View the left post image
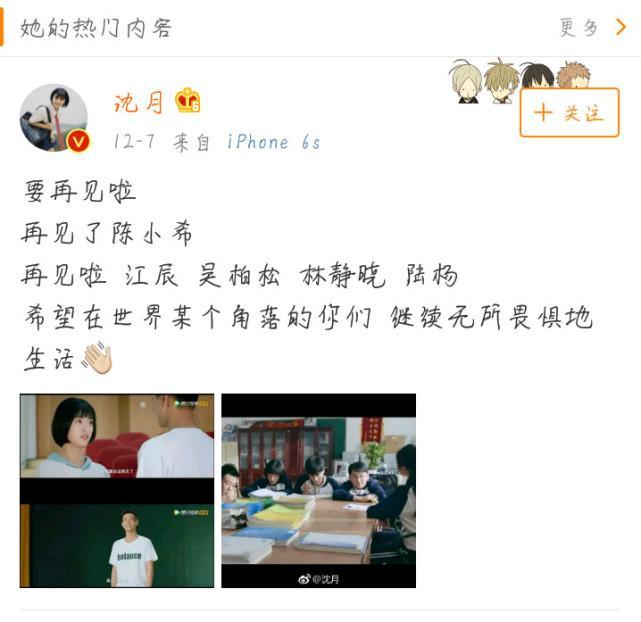Viewport: 641px width, 622px height. point(117,490)
